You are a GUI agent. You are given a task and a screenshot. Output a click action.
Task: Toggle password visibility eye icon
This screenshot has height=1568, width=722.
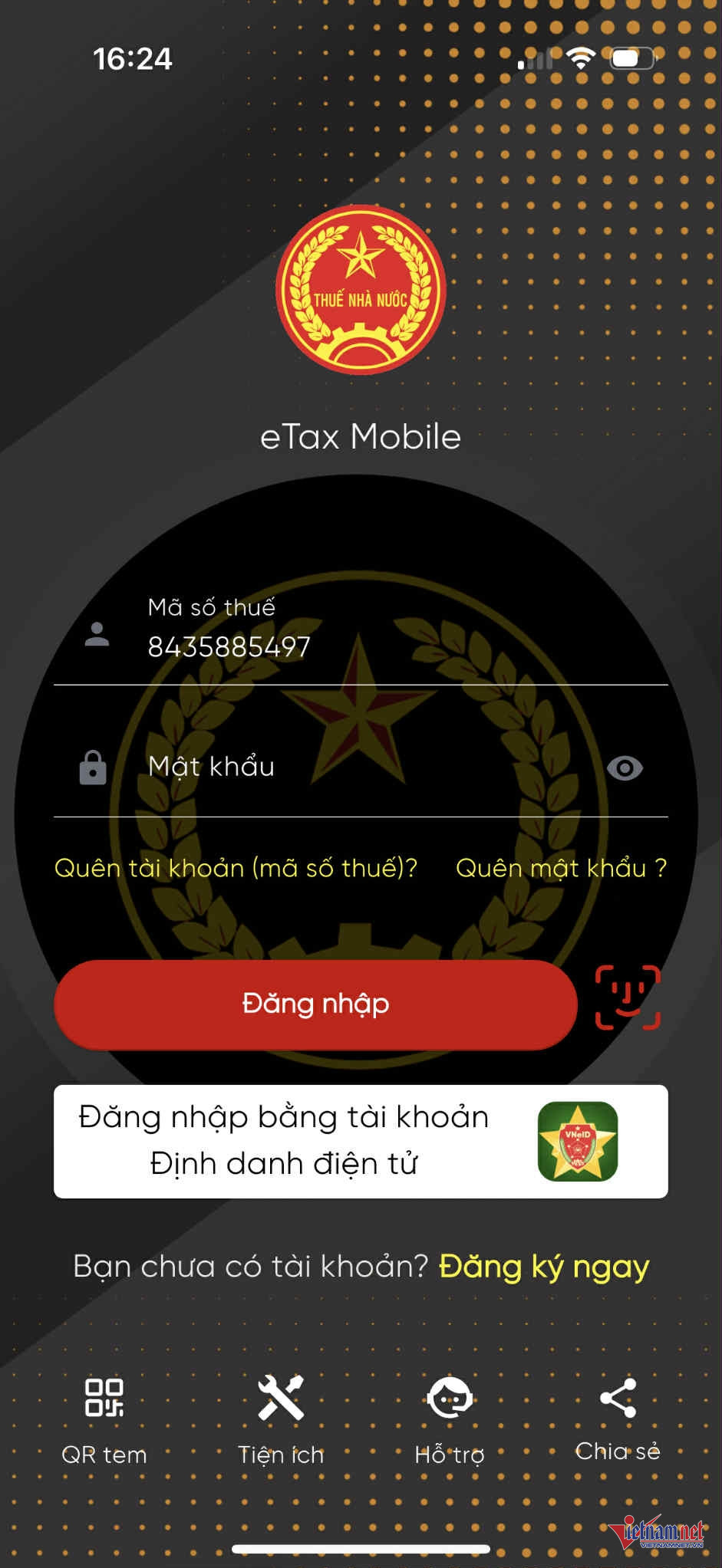[625, 768]
